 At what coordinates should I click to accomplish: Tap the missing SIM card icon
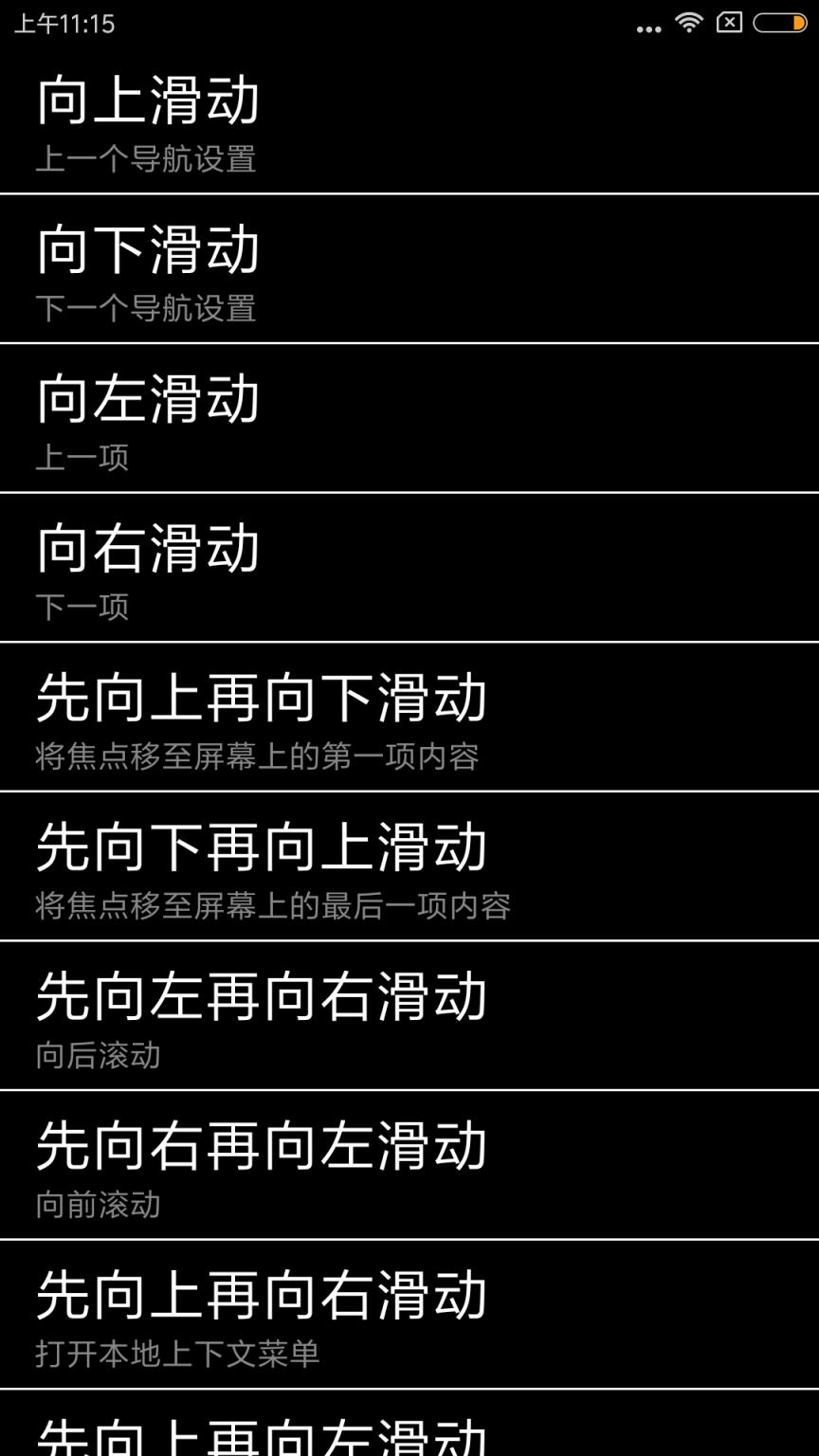(730, 24)
